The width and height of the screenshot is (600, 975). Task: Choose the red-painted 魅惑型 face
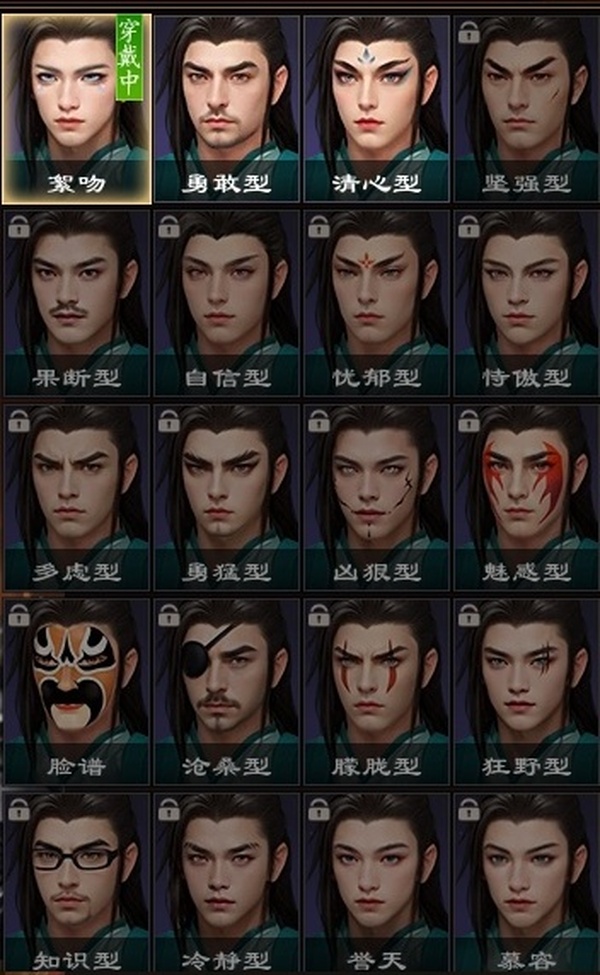pyautogui.click(x=525, y=496)
